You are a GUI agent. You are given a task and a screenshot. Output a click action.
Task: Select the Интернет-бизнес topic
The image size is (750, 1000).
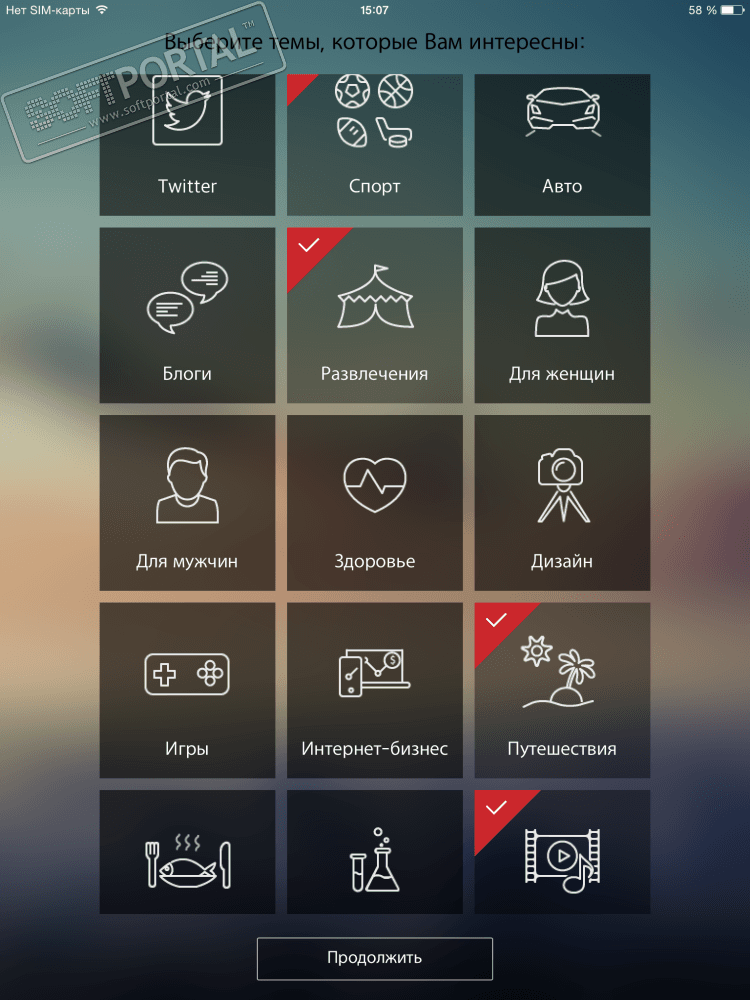point(375,690)
